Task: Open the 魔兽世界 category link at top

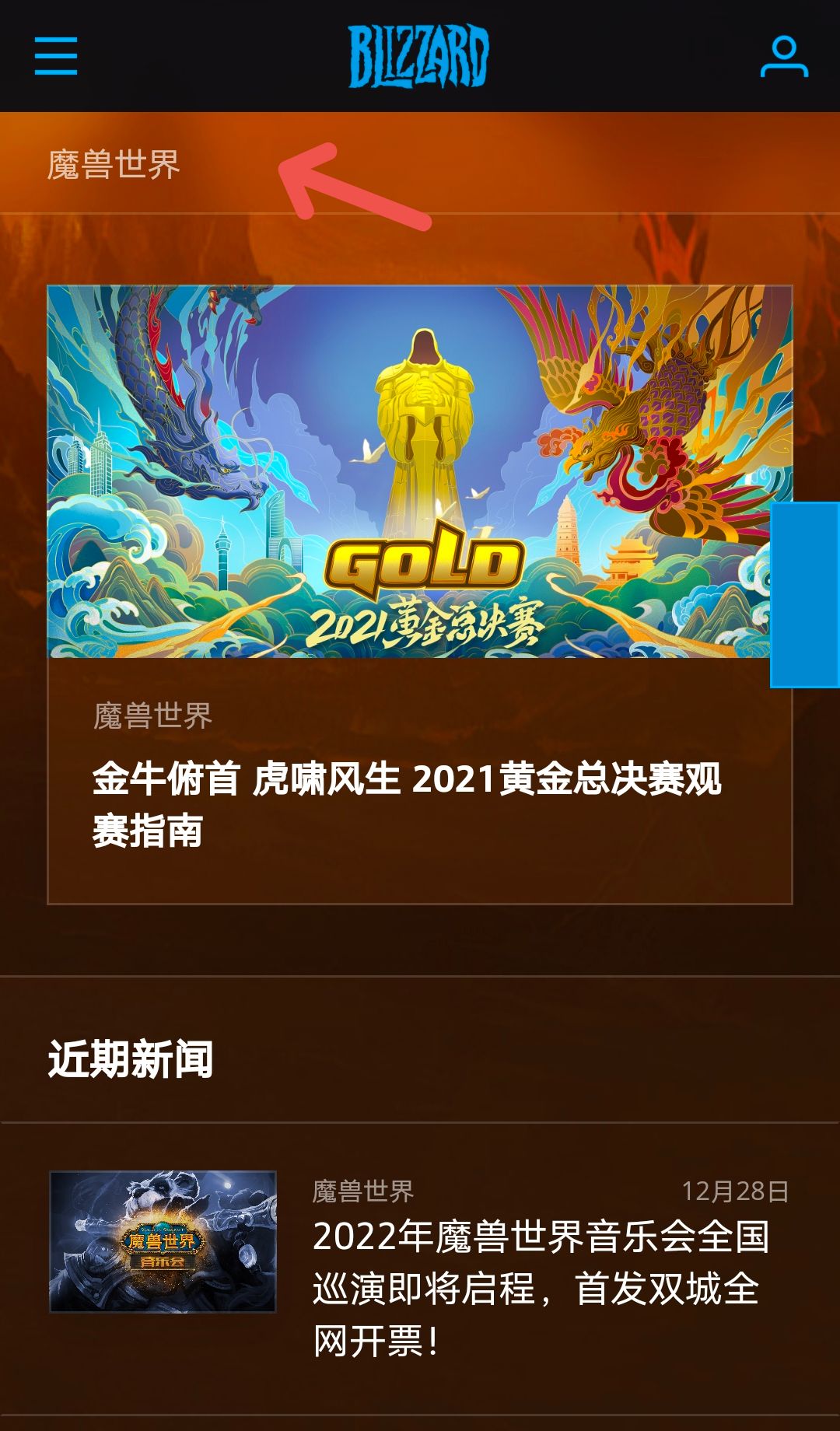Action: coord(114,165)
